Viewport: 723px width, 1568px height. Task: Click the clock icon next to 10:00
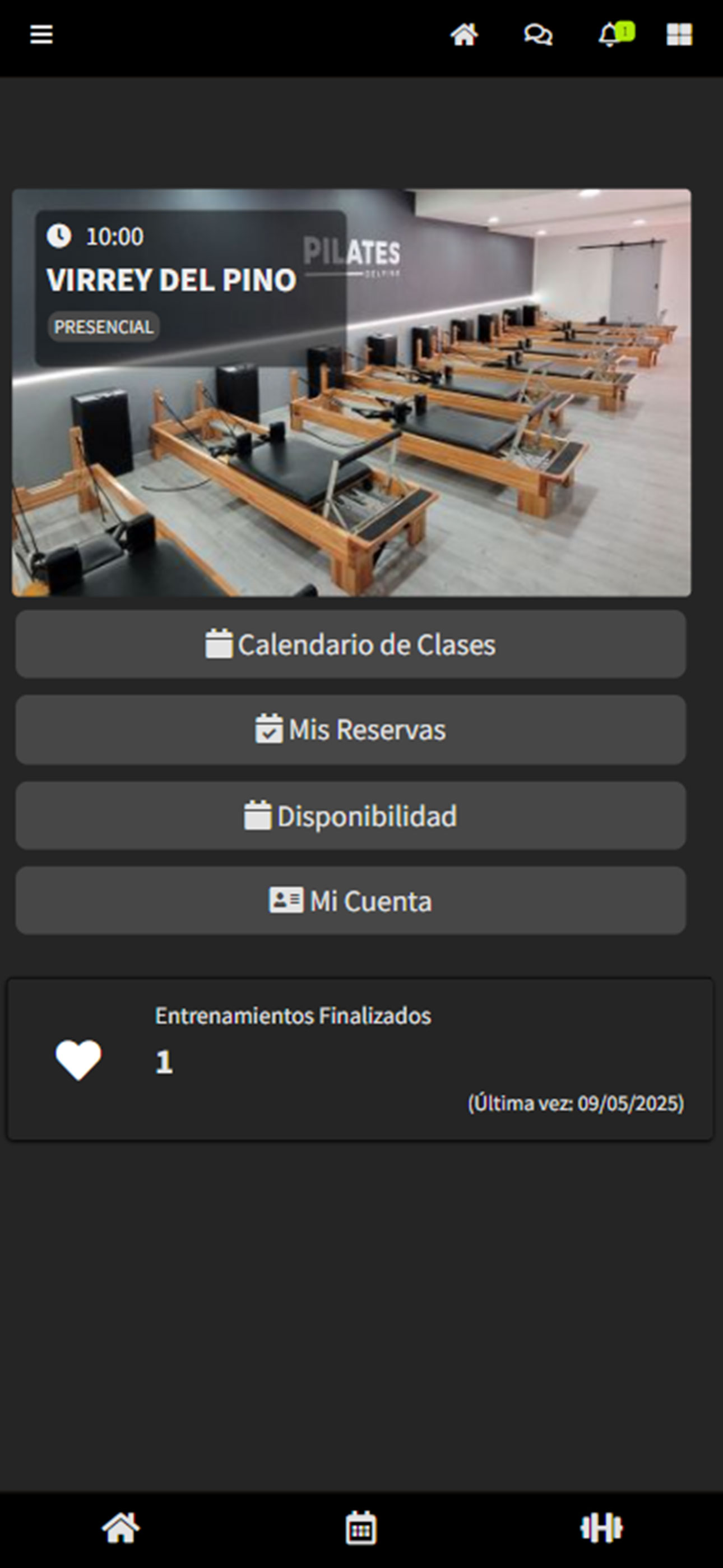(x=61, y=236)
